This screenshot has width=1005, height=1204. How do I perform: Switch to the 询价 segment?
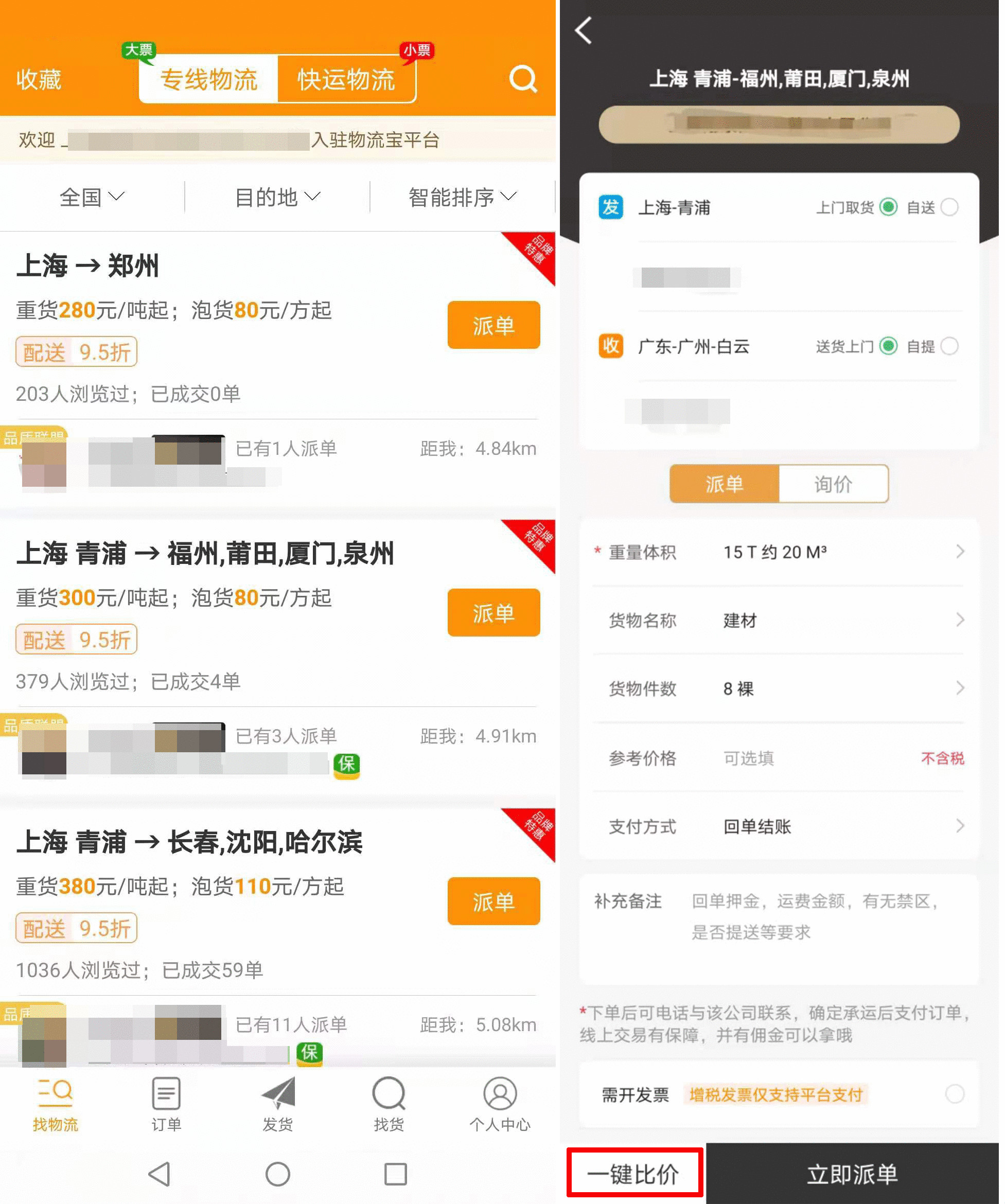(x=833, y=485)
